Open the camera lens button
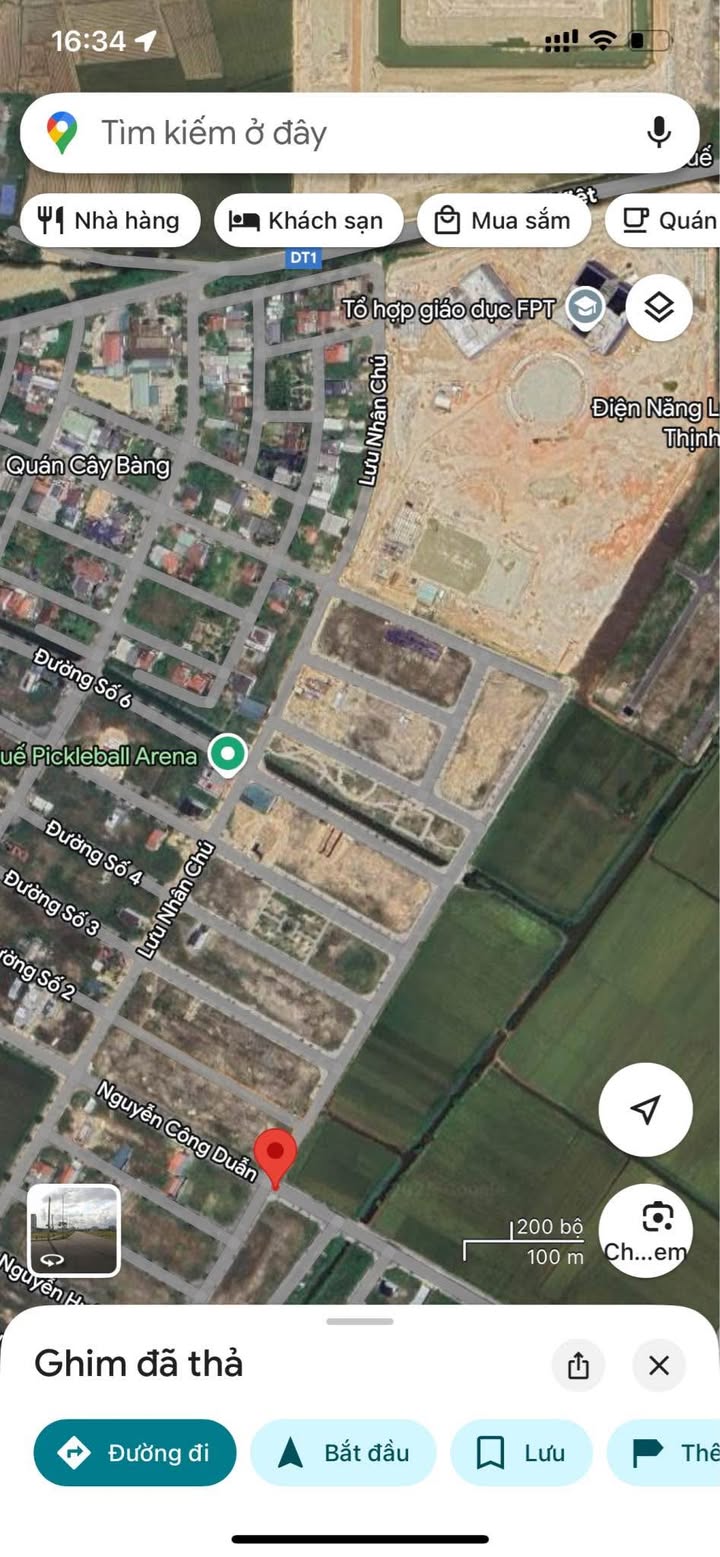The image size is (720, 1557). (645, 1231)
